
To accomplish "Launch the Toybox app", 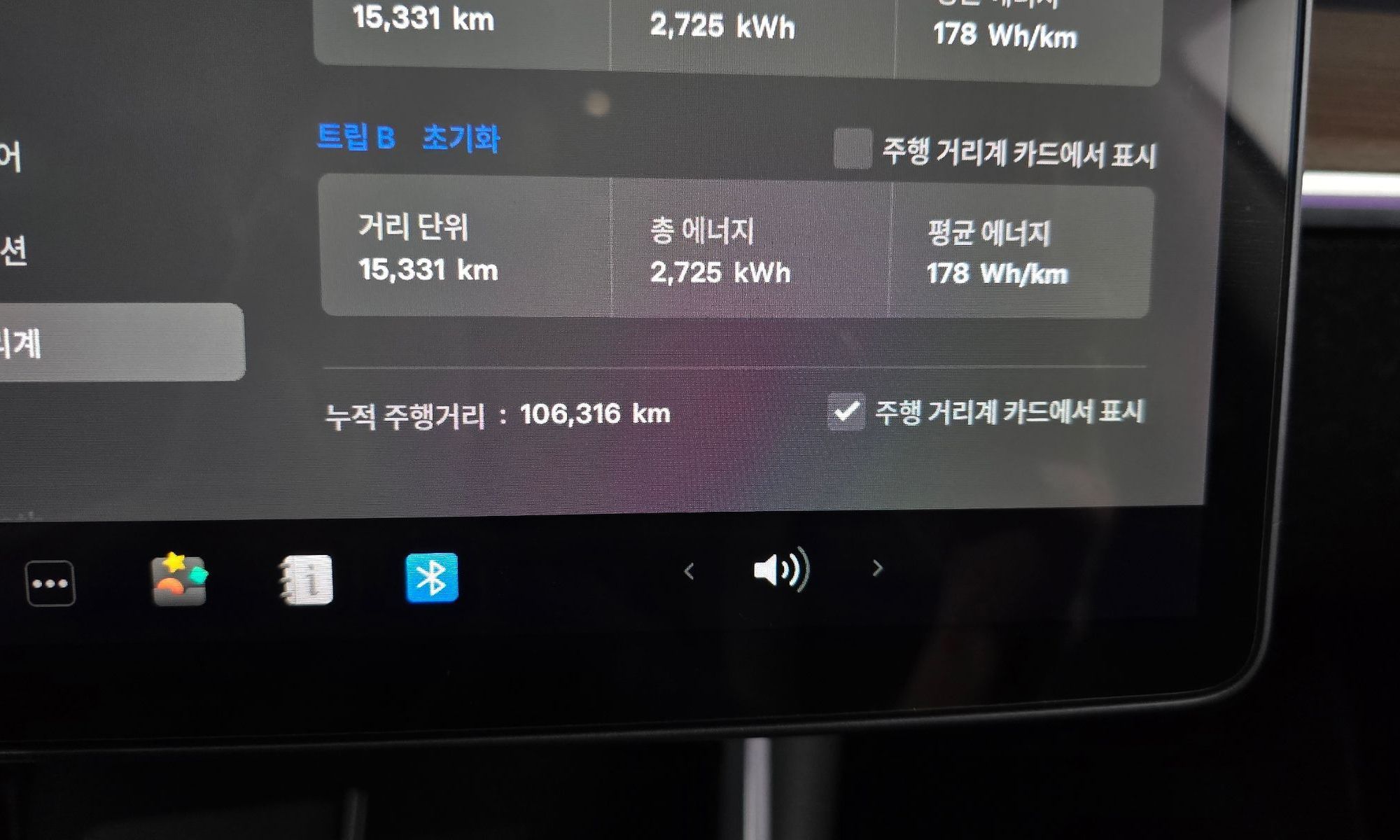I will [179, 580].
